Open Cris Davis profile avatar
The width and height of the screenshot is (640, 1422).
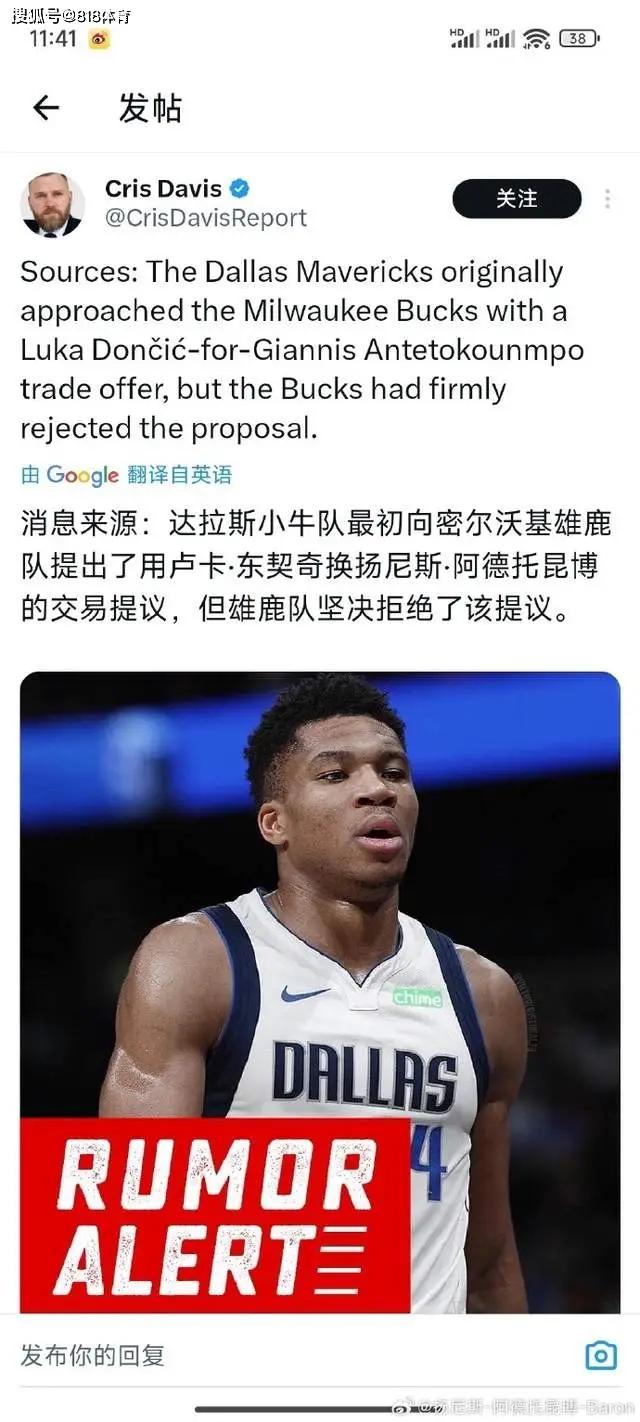(52, 204)
